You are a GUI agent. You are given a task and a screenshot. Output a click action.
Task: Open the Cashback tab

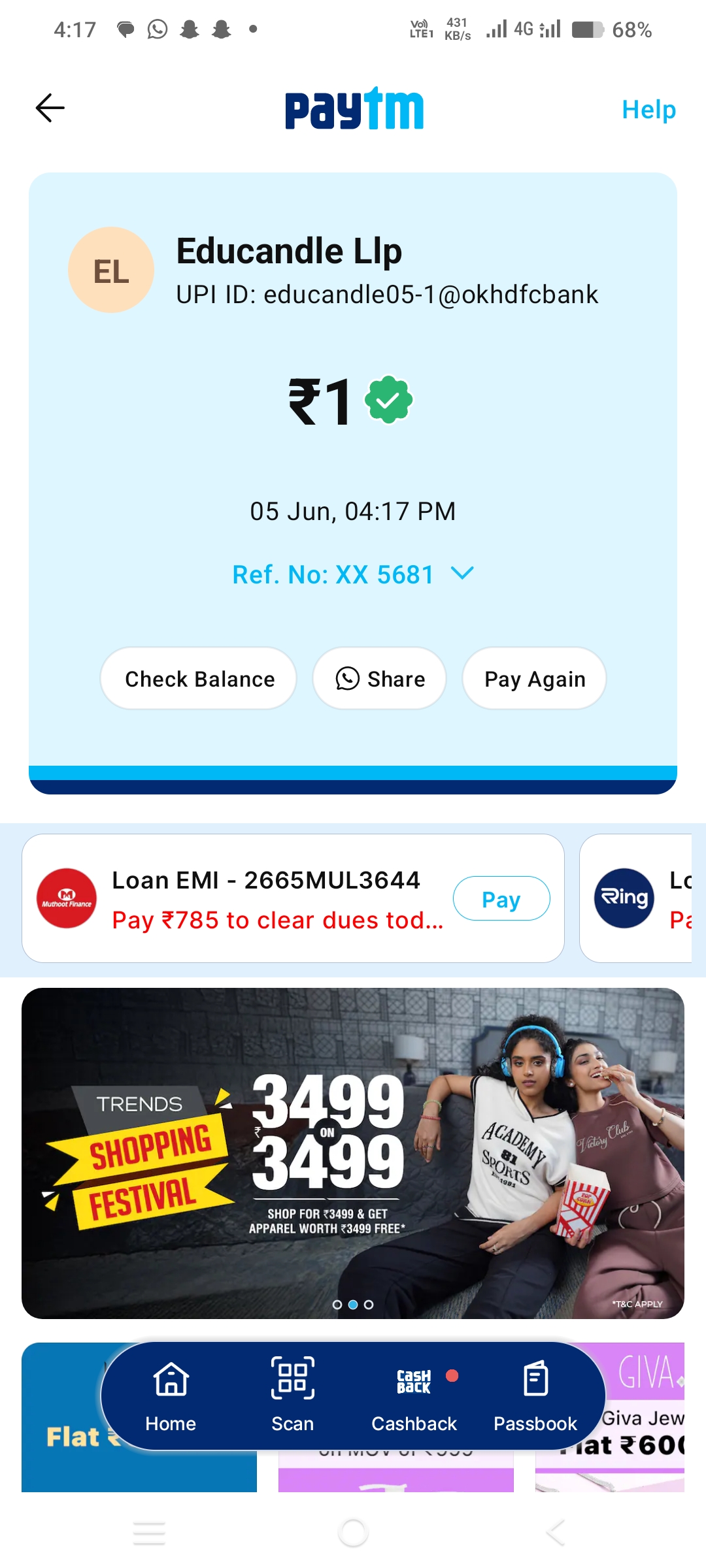point(414,1396)
